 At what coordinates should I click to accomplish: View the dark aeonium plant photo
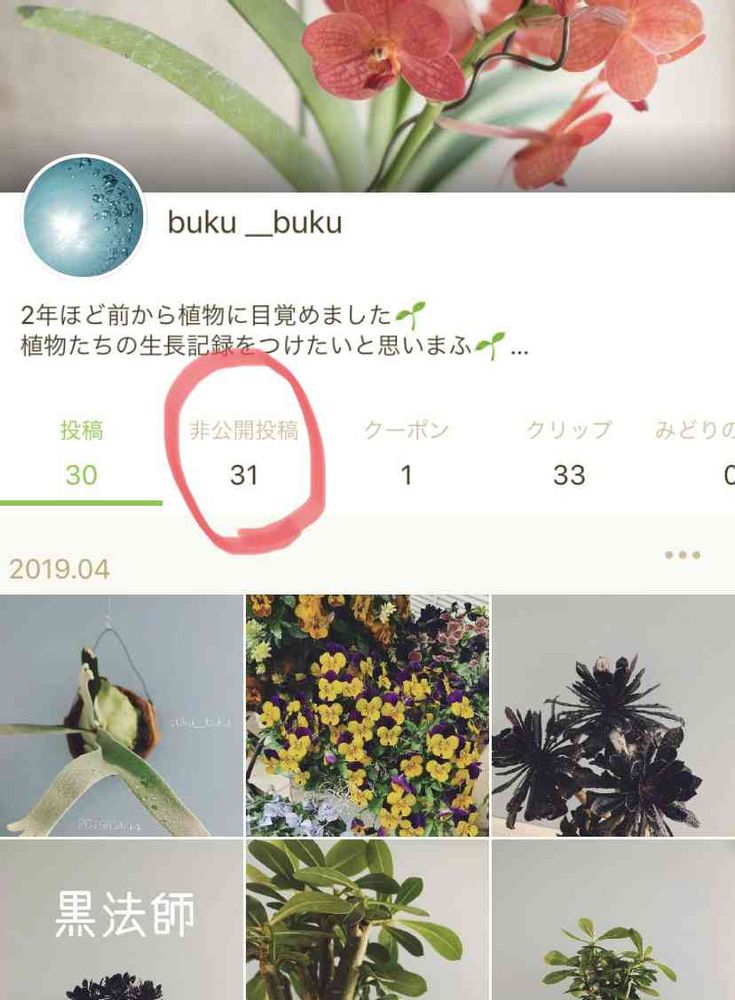[x=613, y=715]
